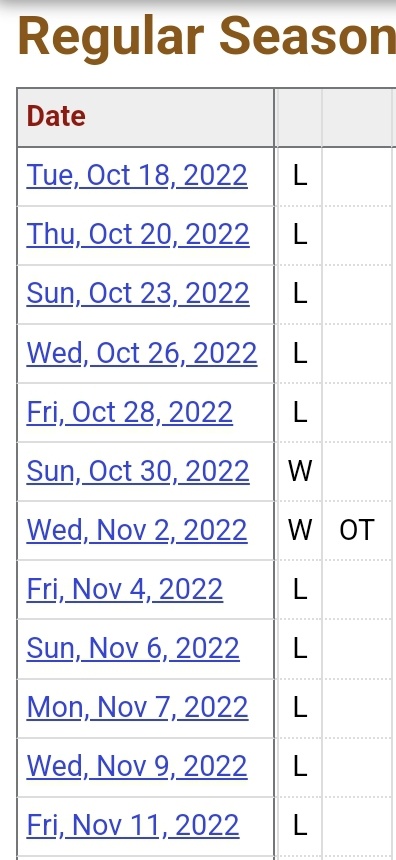Open the Wed, Nov 9, 2022 game link
This screenshot has height=860, width=396.
pyautogui.click(x=137, y=768)
